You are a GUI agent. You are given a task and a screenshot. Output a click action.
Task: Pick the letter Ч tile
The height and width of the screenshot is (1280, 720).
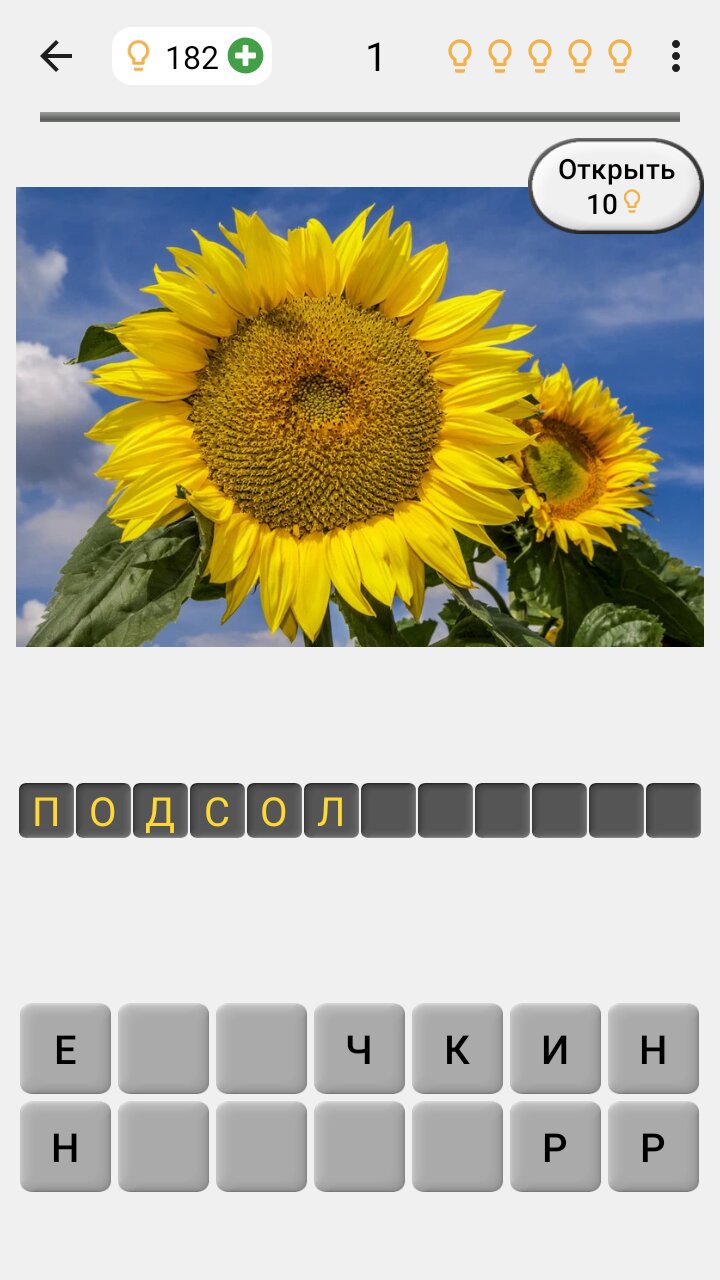pyautogui.click(x=359, y=1049)
